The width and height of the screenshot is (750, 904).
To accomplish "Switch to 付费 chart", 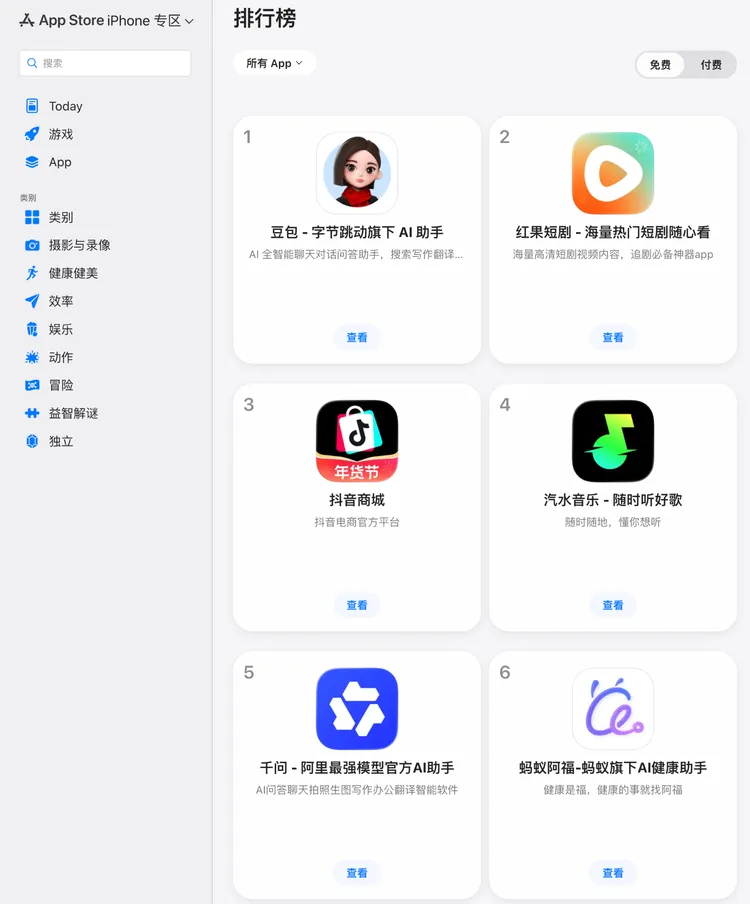I will (711, 65).
